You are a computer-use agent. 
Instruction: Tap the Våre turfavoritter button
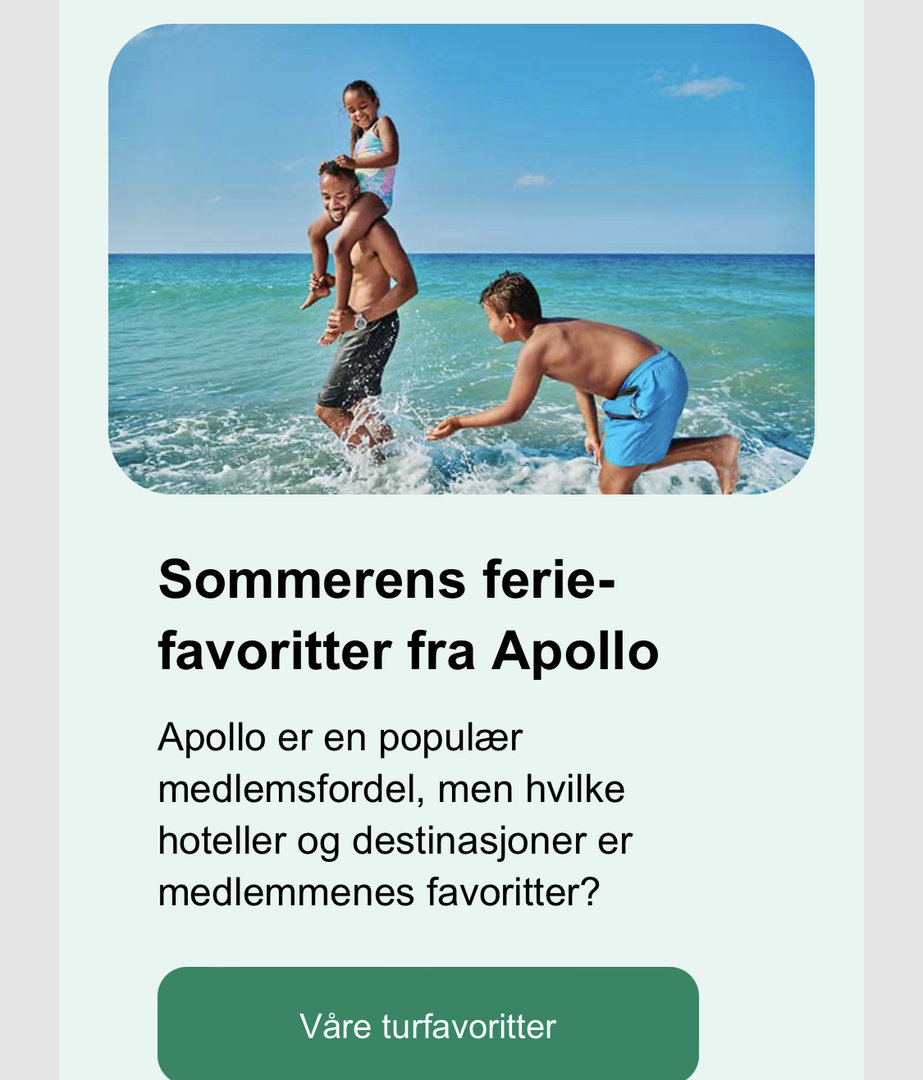click(428, 1025)
